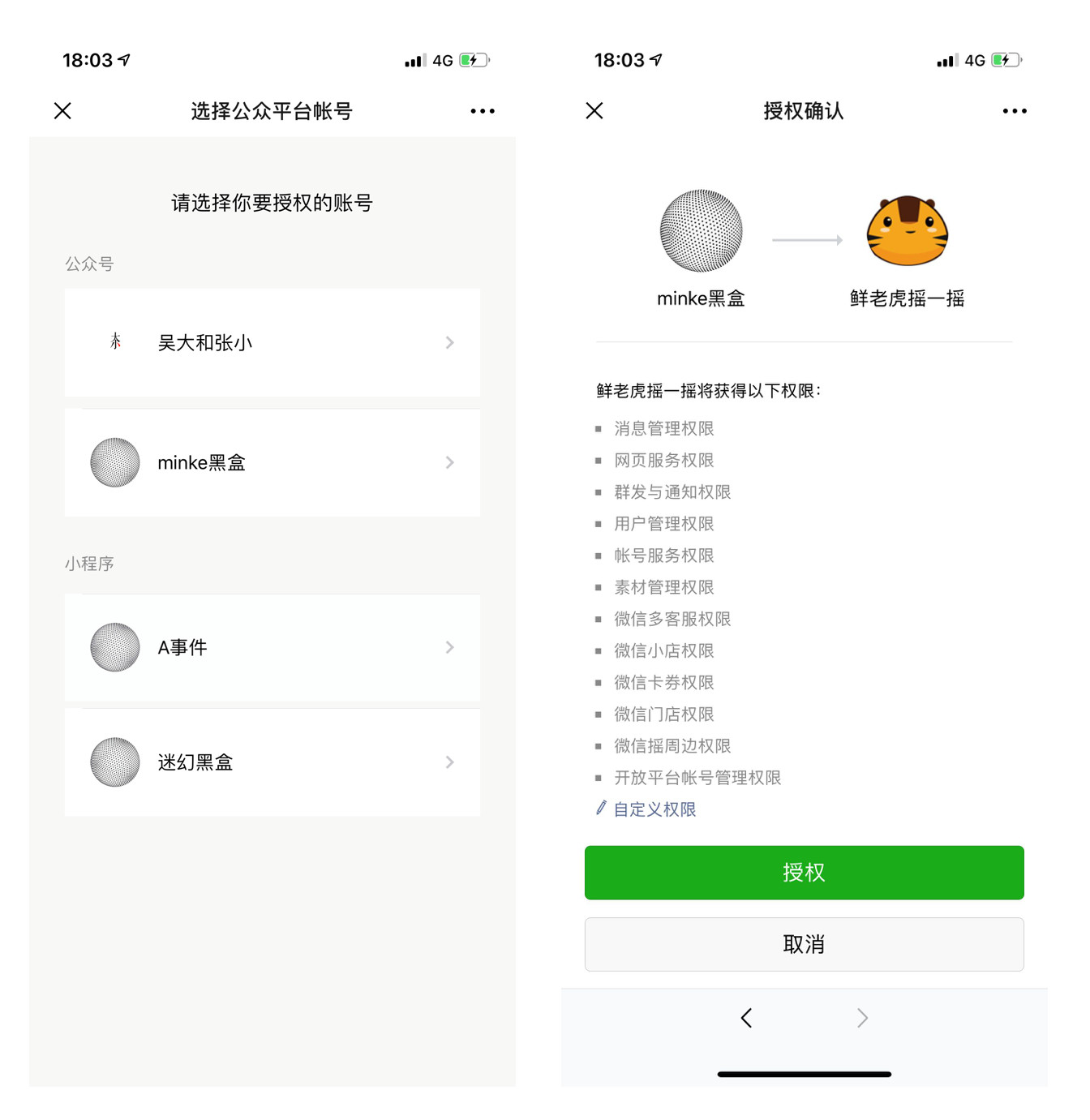This screenshot has width=1090, height=1120.
Task: Cancel authorization with 取消
Action: 804,944
